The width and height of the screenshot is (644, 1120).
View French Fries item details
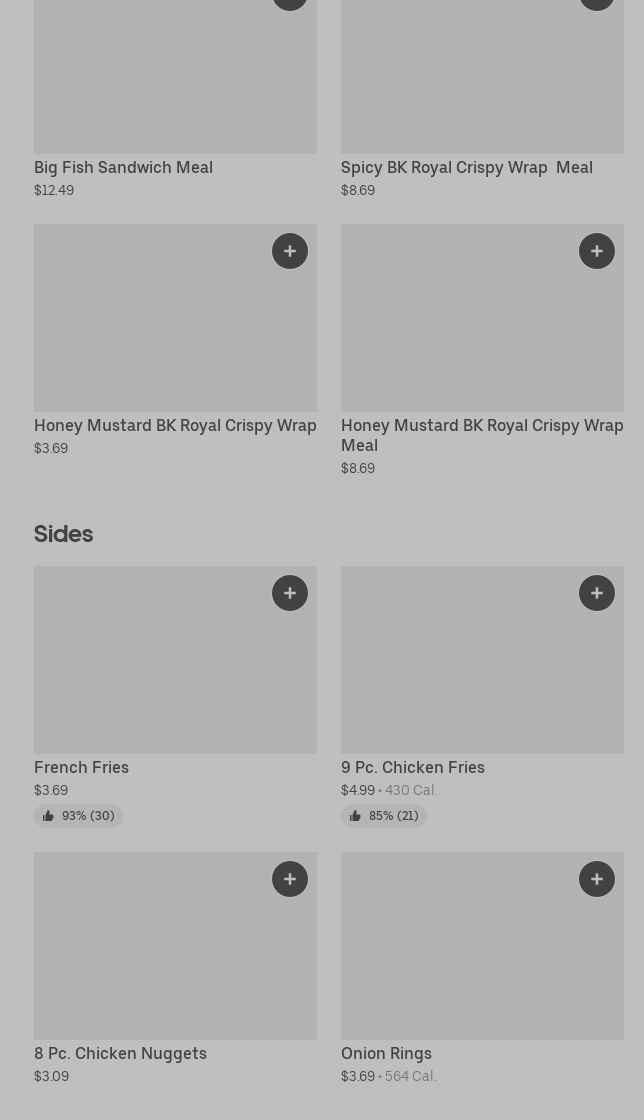81,767
